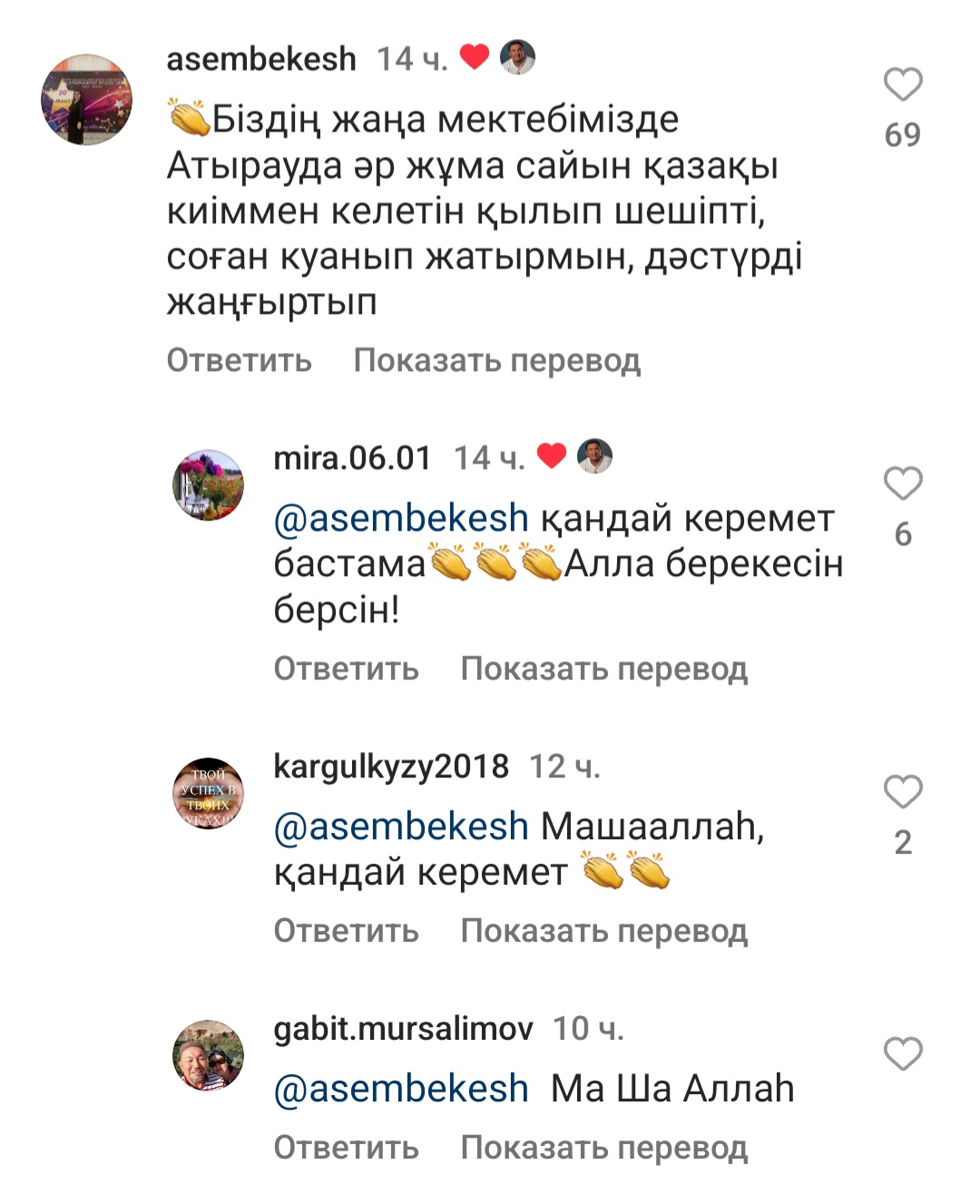Open asembekesh's profile picture
This screenshot has width=980, height=1204.
point(87,100)
